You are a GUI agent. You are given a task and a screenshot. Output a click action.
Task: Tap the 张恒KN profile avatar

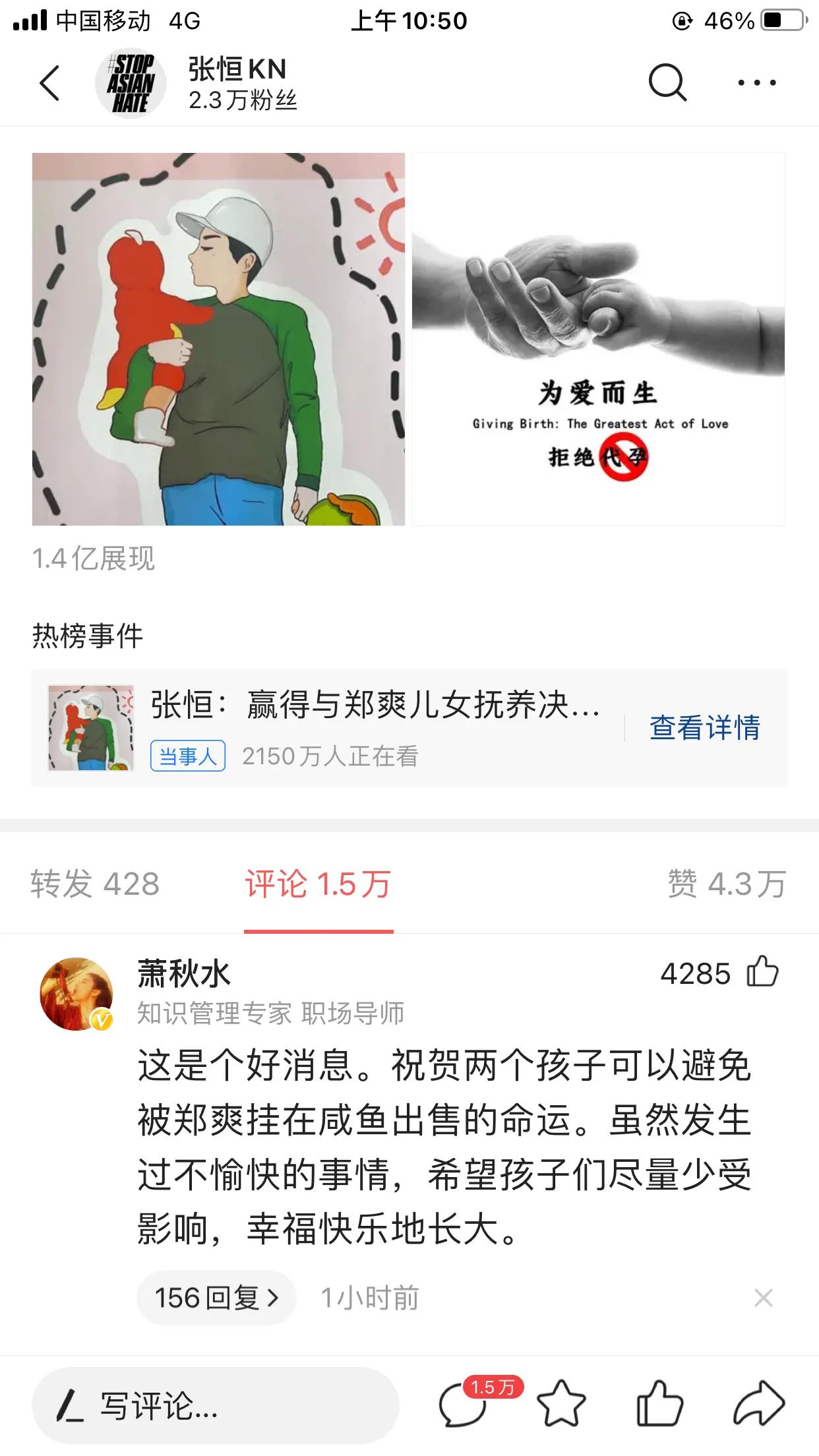pyautogui.click(x=131, y=85)
